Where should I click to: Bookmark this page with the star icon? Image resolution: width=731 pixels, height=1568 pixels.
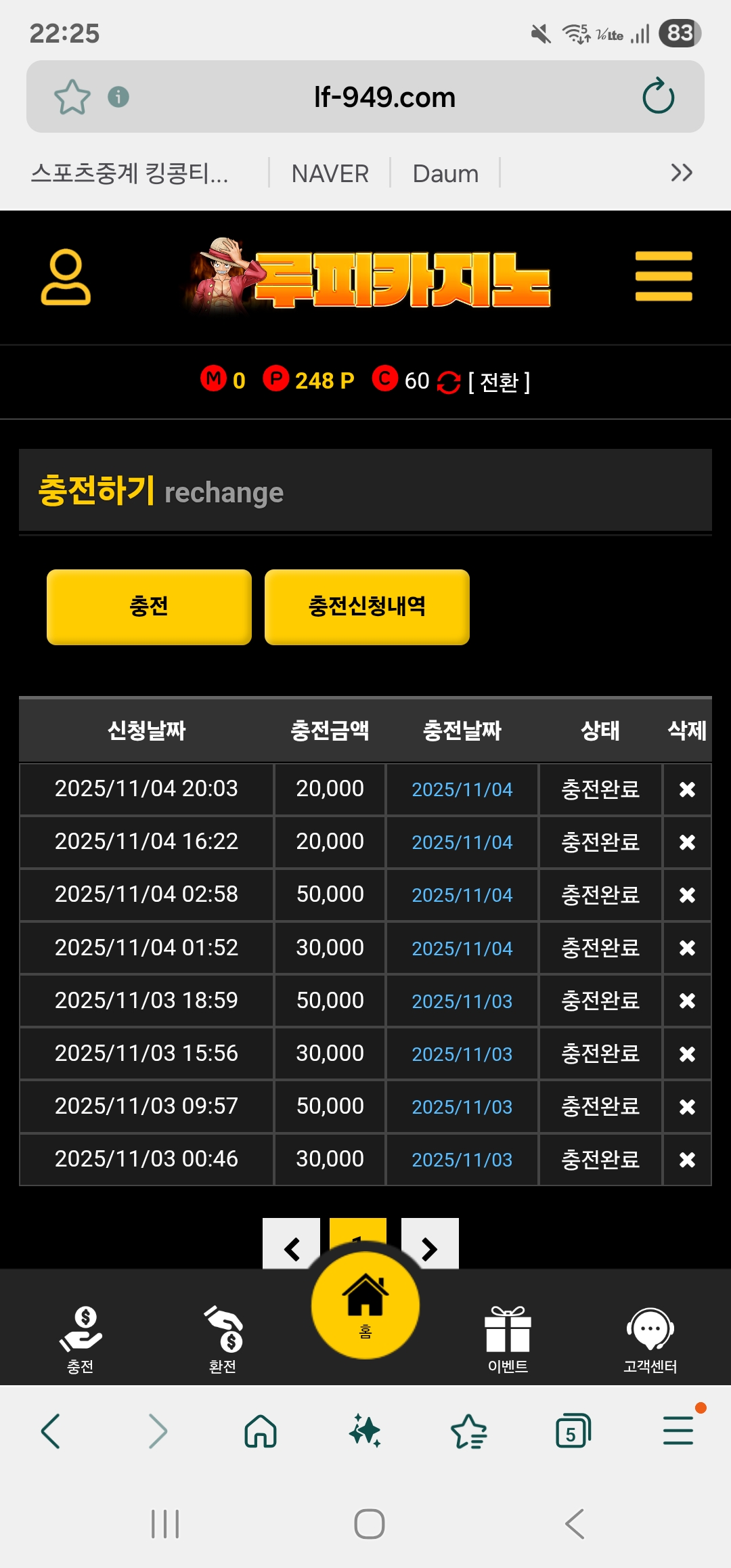tap(72, 97)
